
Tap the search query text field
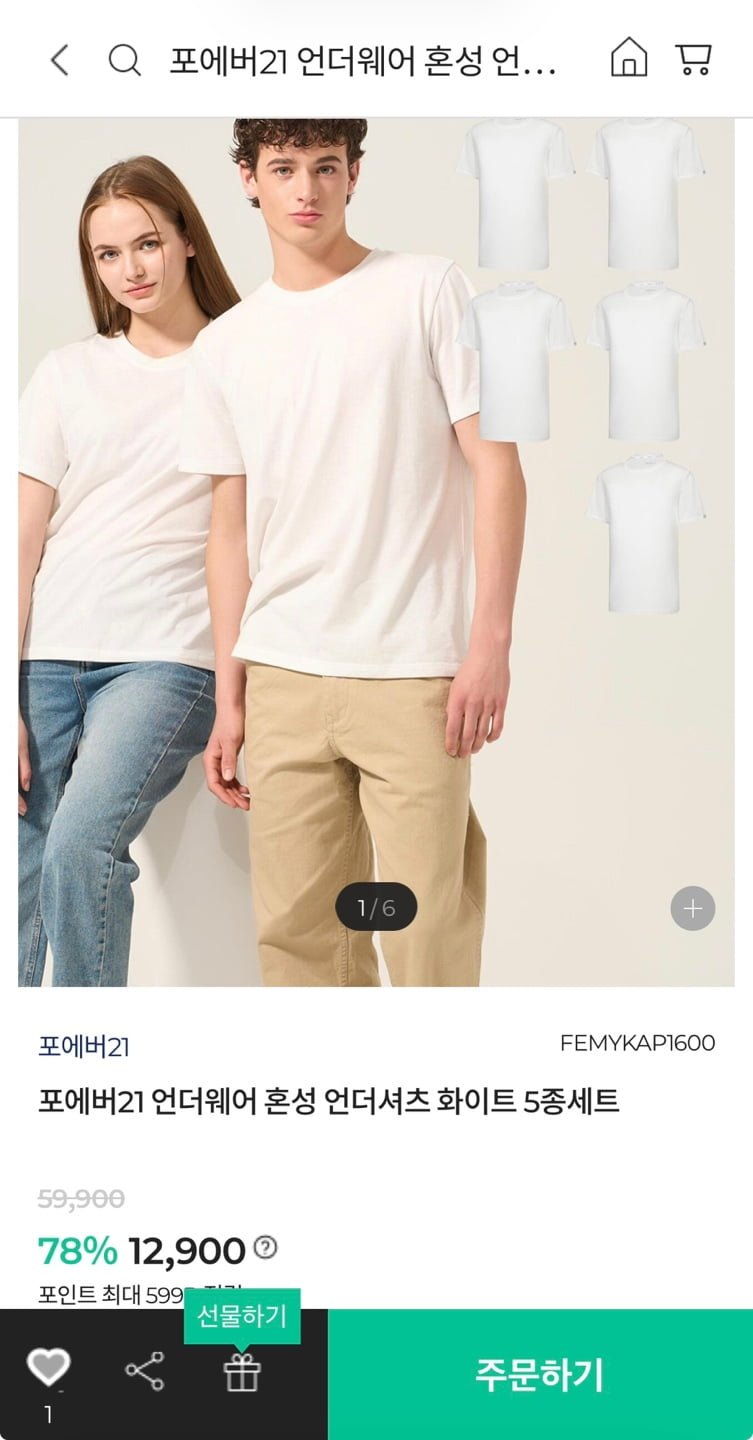[362, 60]
